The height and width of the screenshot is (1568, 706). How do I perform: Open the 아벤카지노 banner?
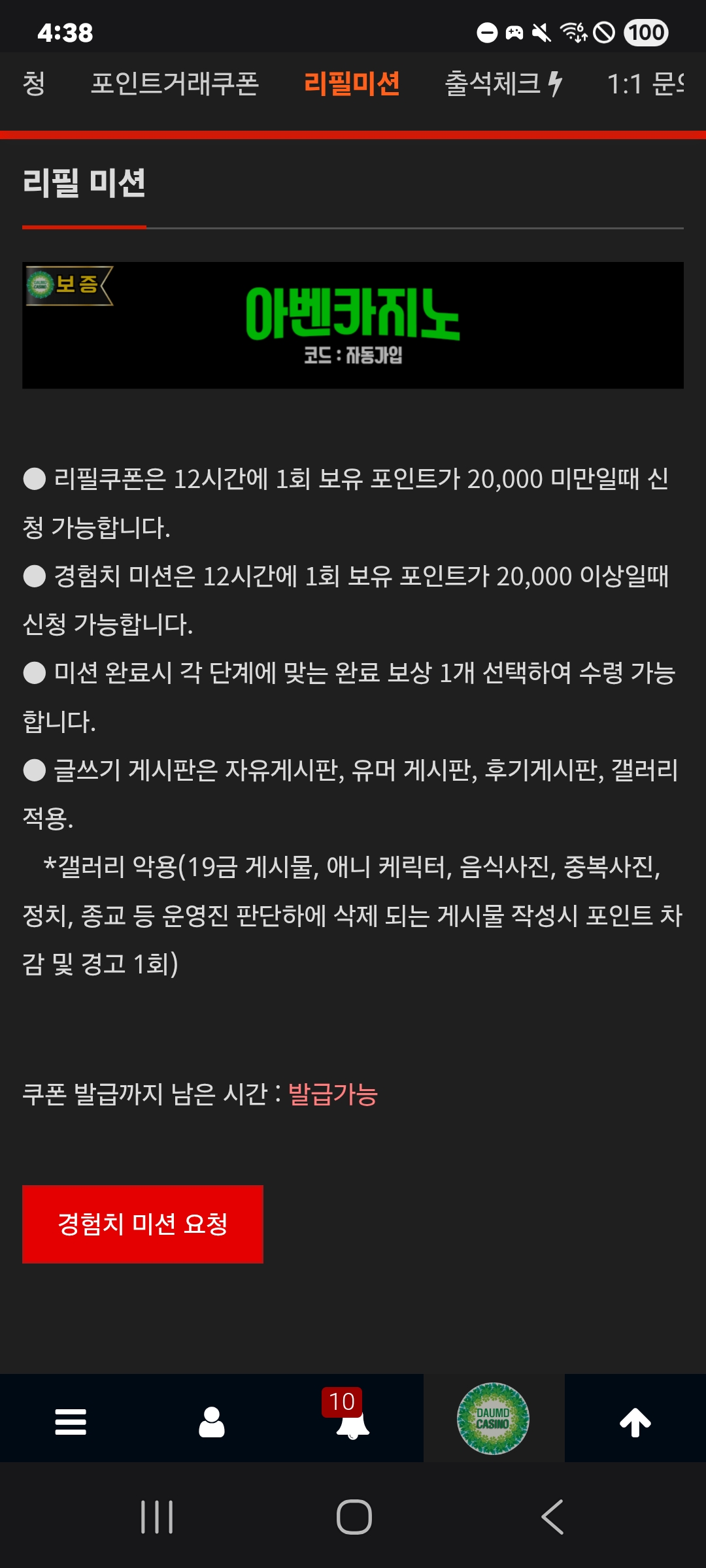click(353, 325)
